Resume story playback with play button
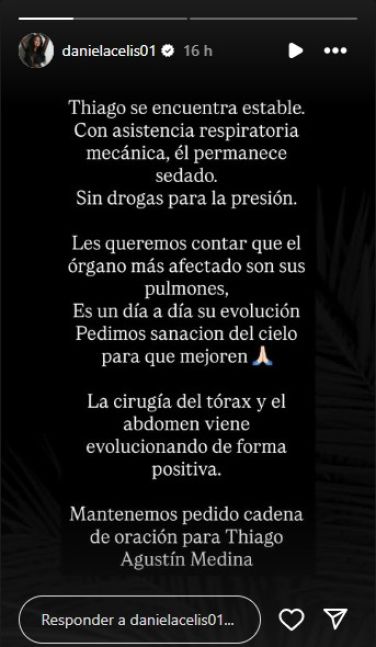This screenshot has height=647, width=376. click(295, 50)
